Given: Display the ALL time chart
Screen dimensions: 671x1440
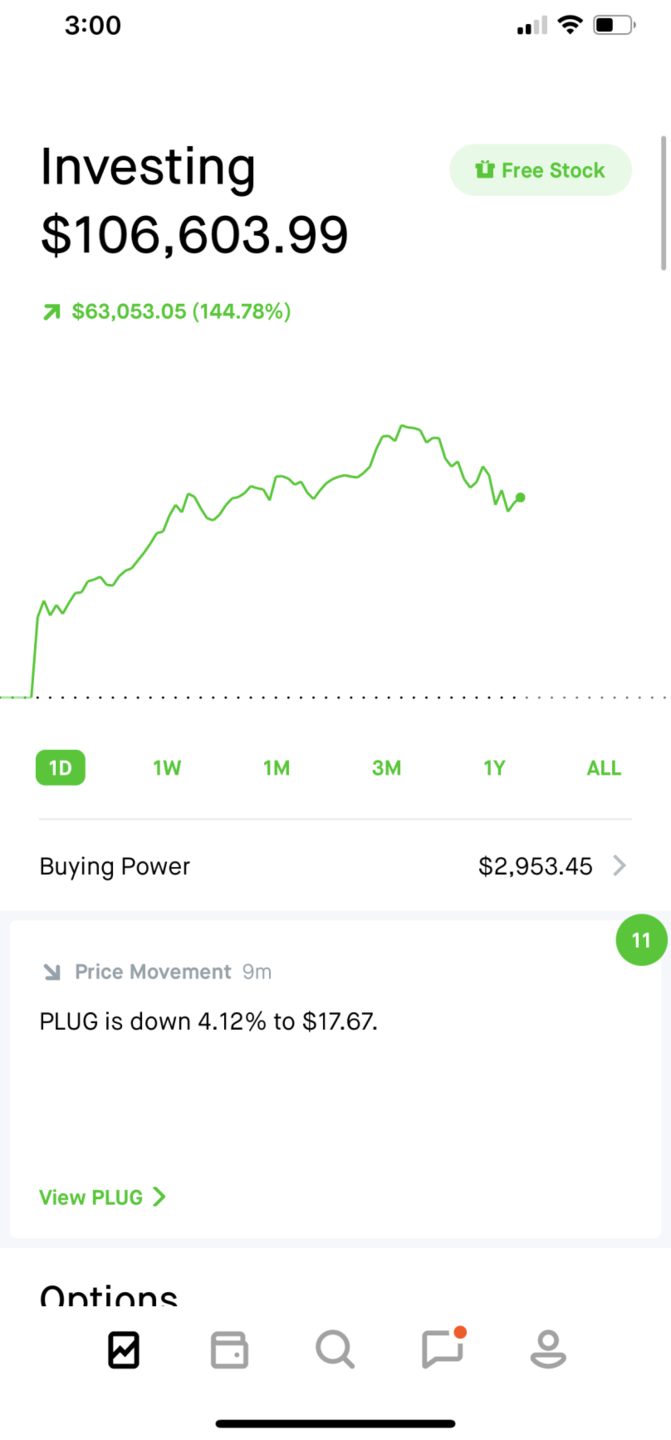Looking at the screenshot, I should tap(604, 768).
